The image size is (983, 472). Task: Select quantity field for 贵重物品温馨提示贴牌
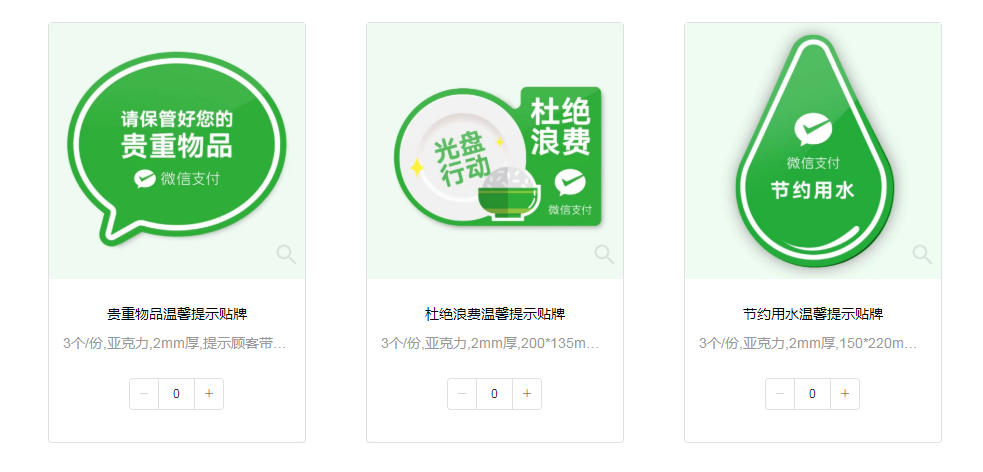point(176,394)
